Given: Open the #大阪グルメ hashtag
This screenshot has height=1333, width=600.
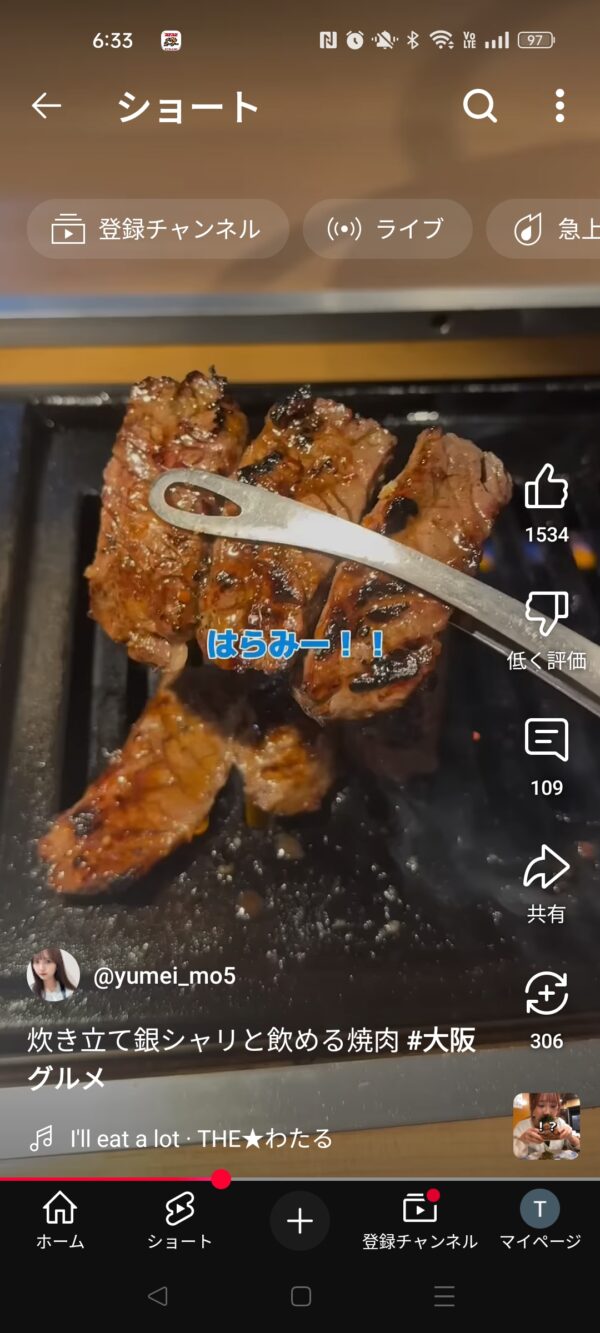Looking at the screenshot, I should coord(440,1041).
